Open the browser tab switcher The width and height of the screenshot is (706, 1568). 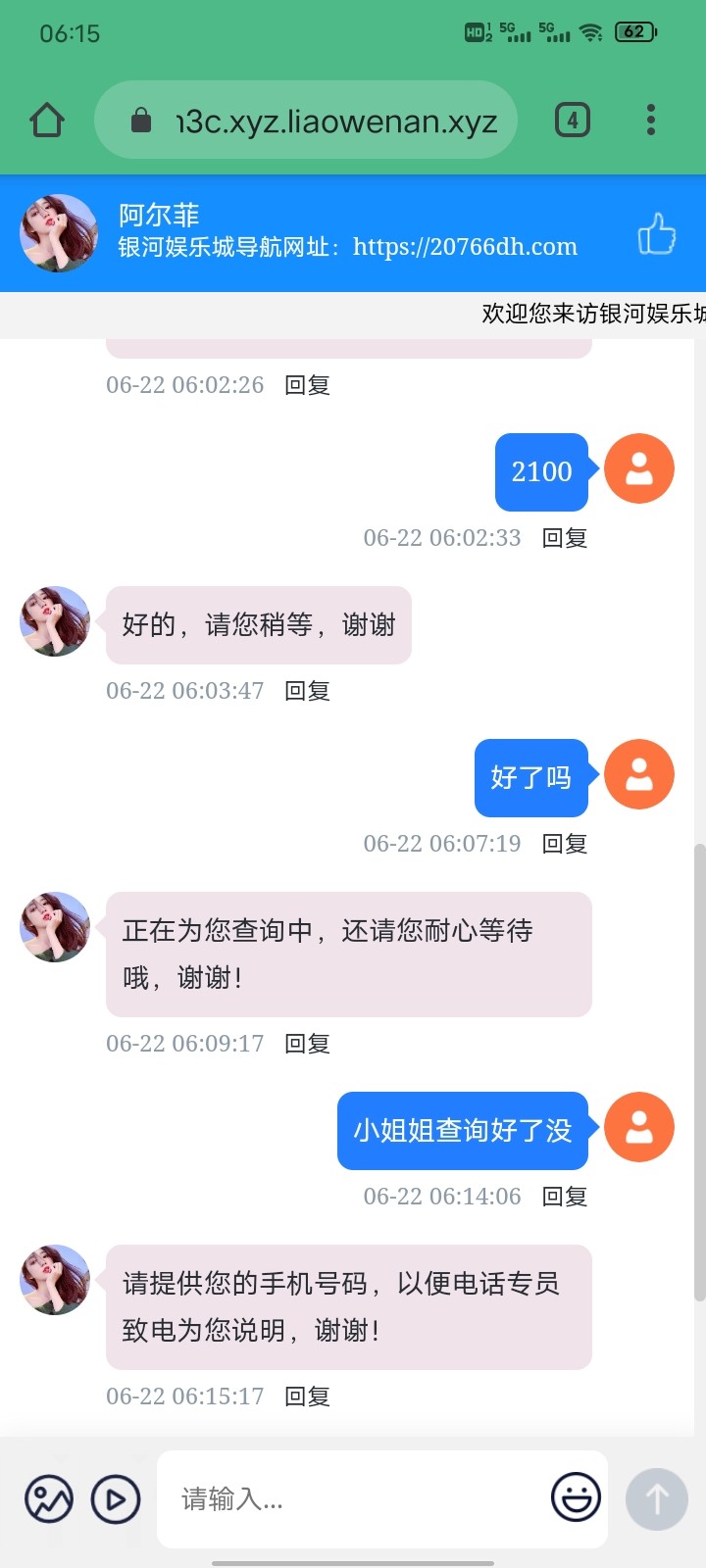tap(573, 121)
